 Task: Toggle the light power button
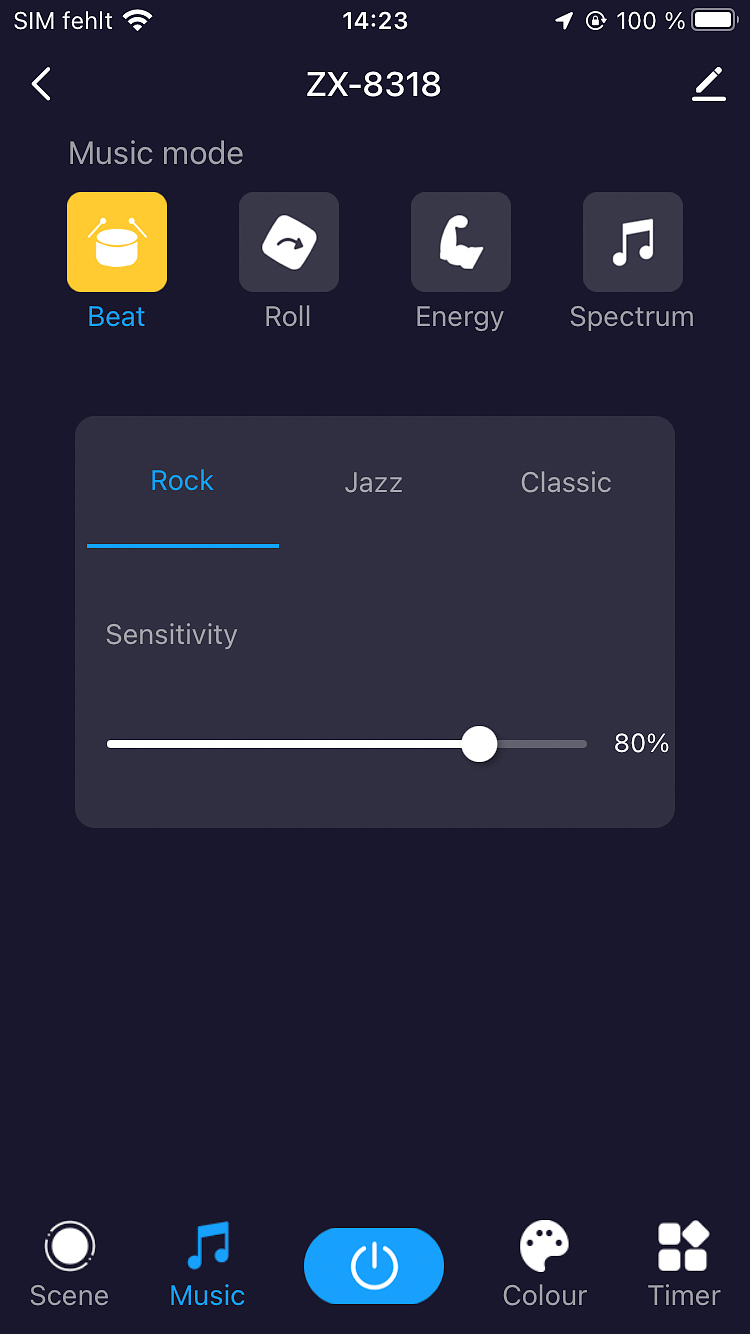coord(374,1266)
